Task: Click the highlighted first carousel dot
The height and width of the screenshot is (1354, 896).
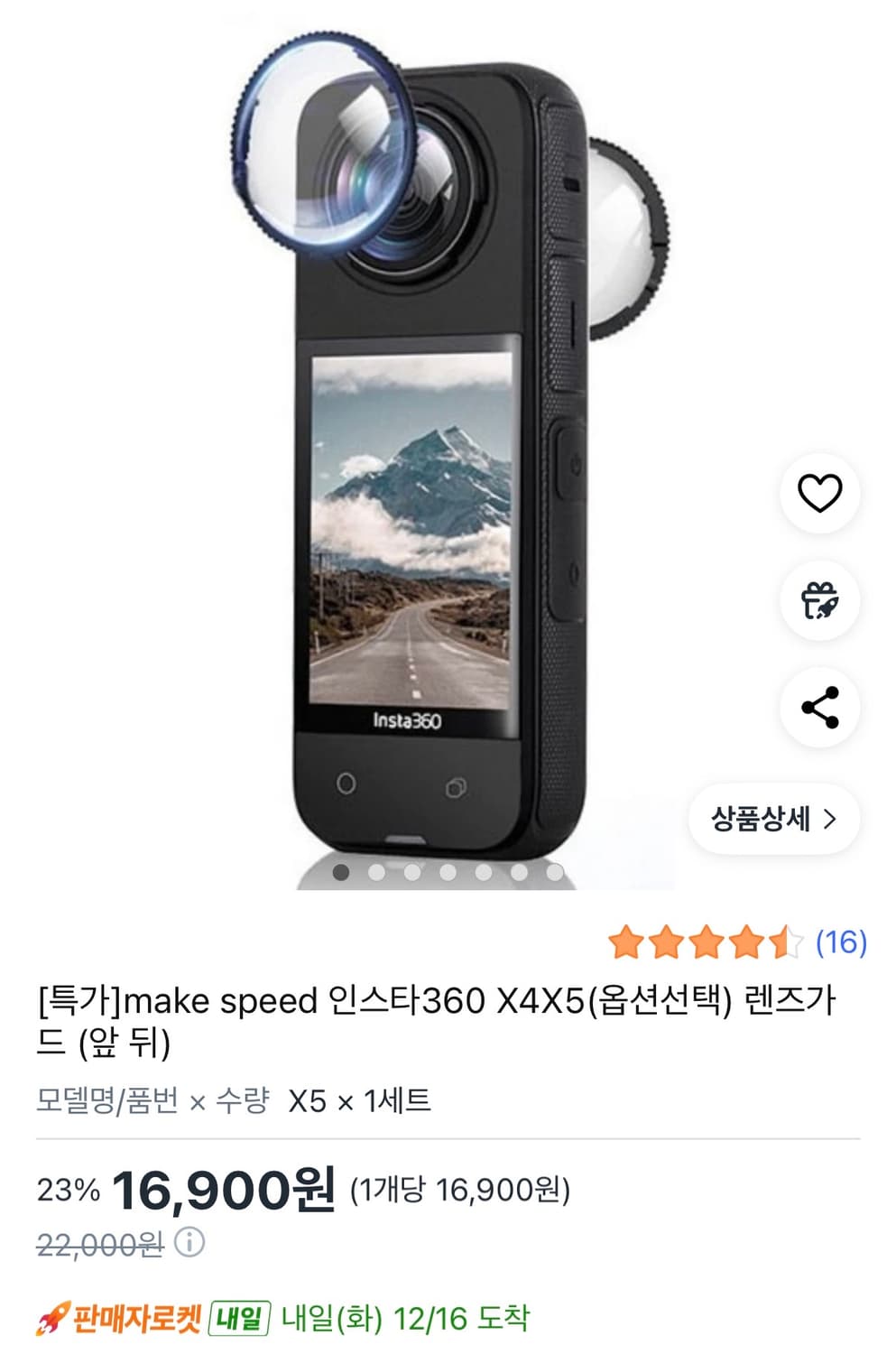Action: 339,872
